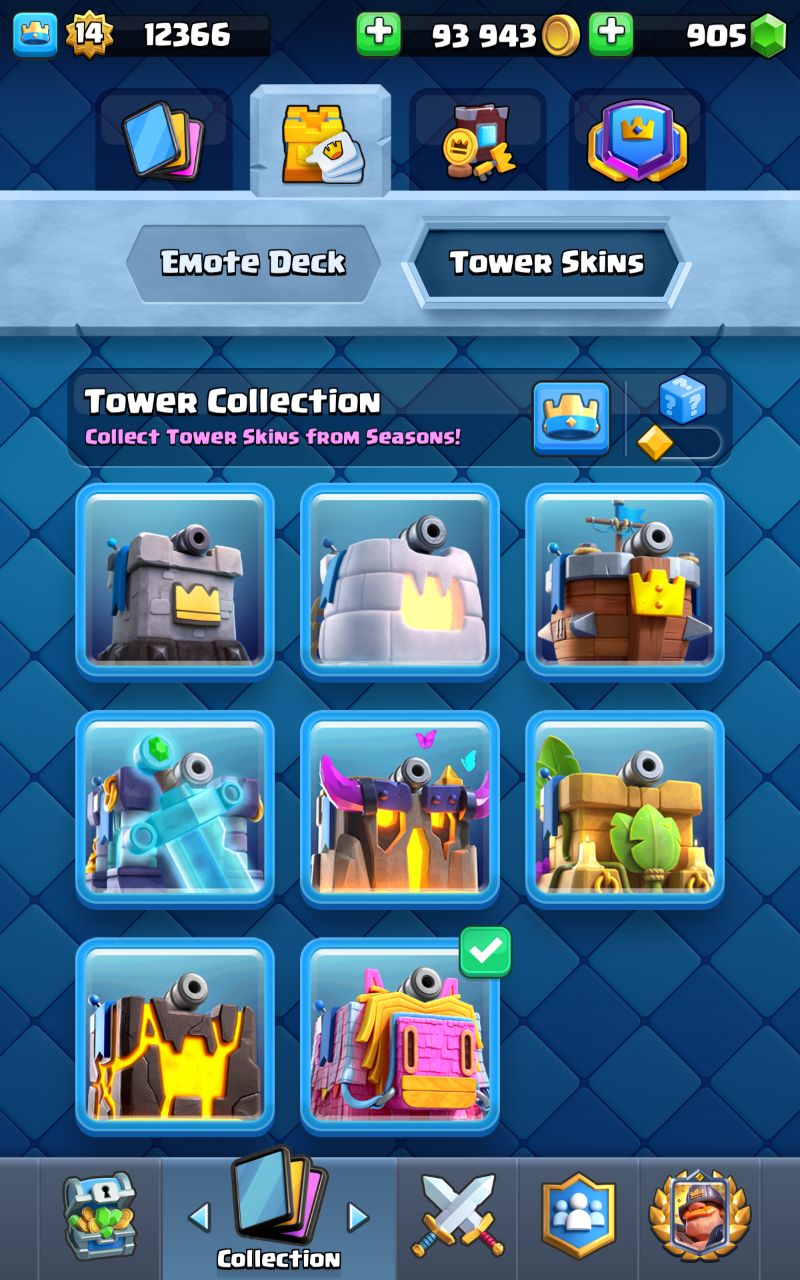Select the ice sword tower skin

(x=175, y=808)
